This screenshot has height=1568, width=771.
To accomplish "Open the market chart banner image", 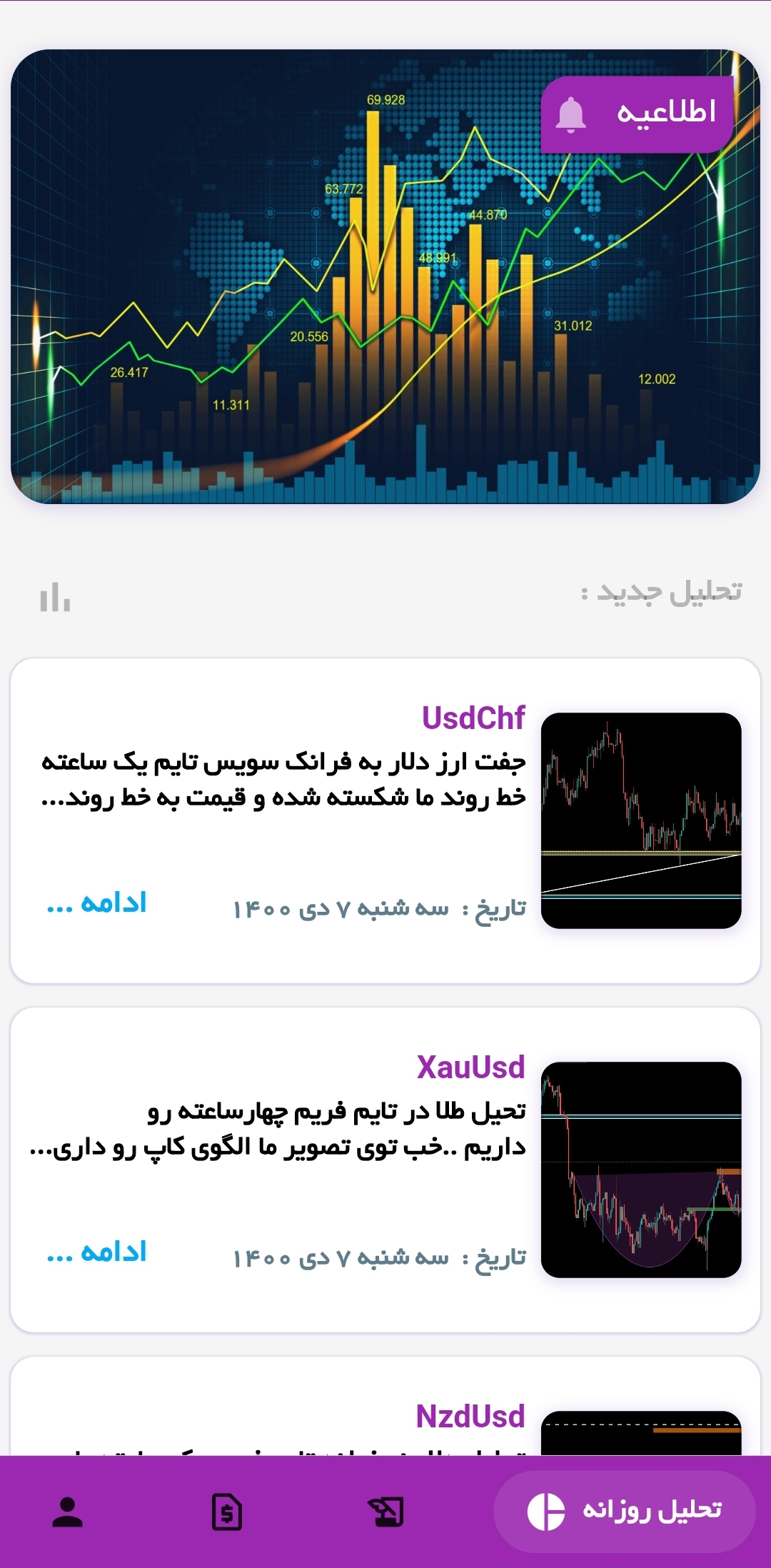I will 385,278.
